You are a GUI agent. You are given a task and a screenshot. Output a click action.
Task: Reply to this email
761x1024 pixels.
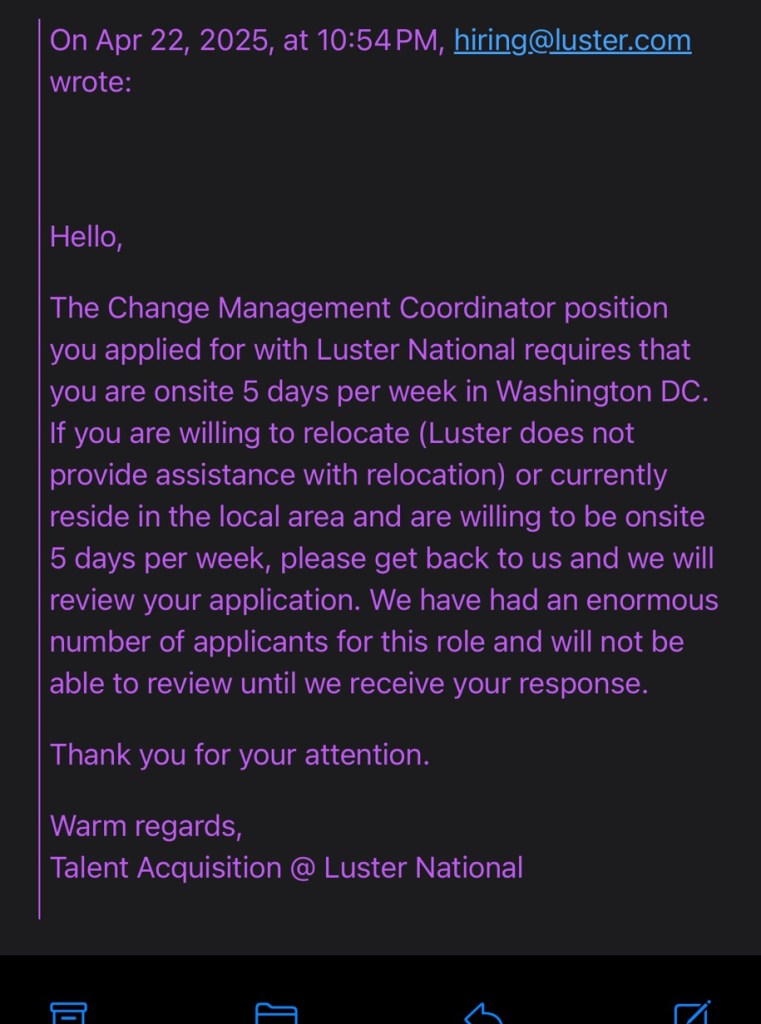click(484, 1012)
